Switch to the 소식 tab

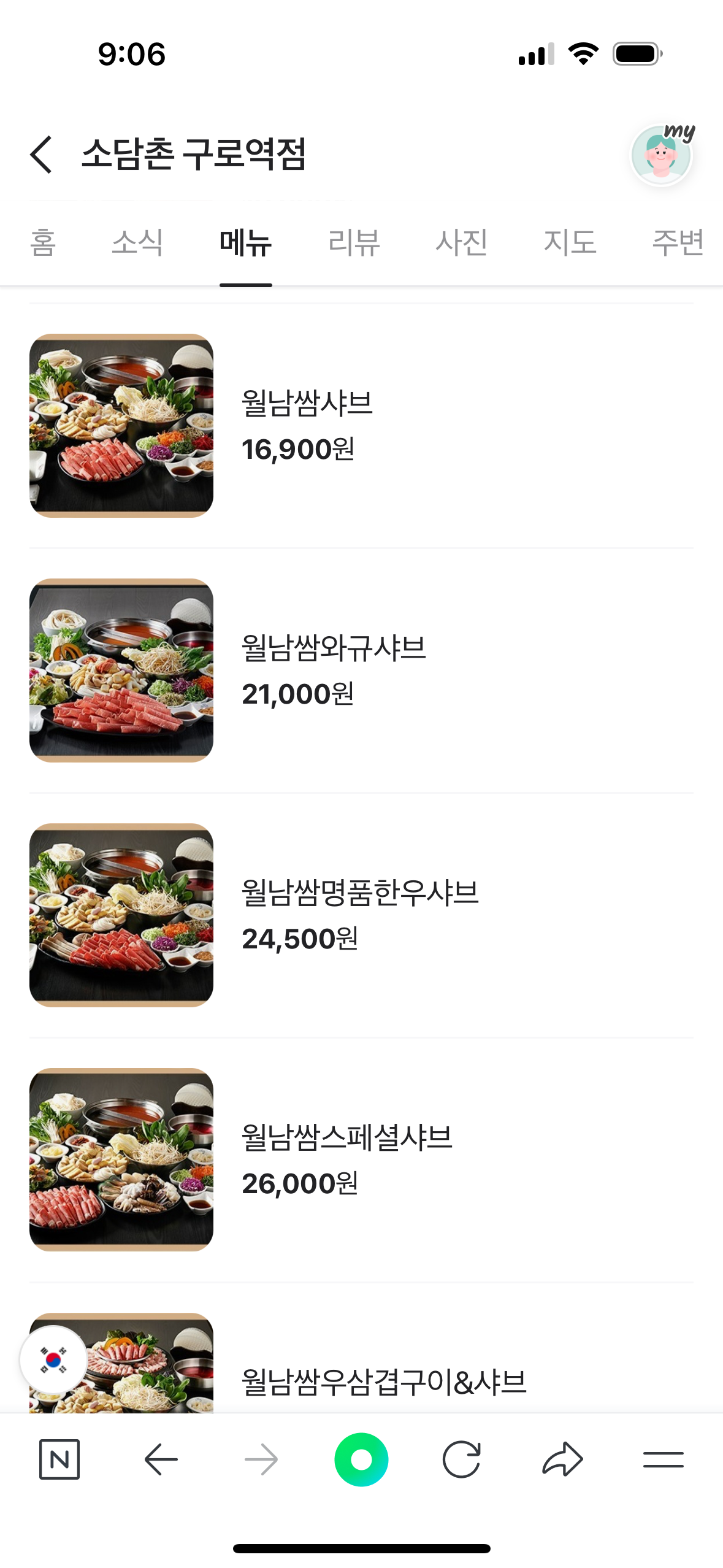point(137,242)
